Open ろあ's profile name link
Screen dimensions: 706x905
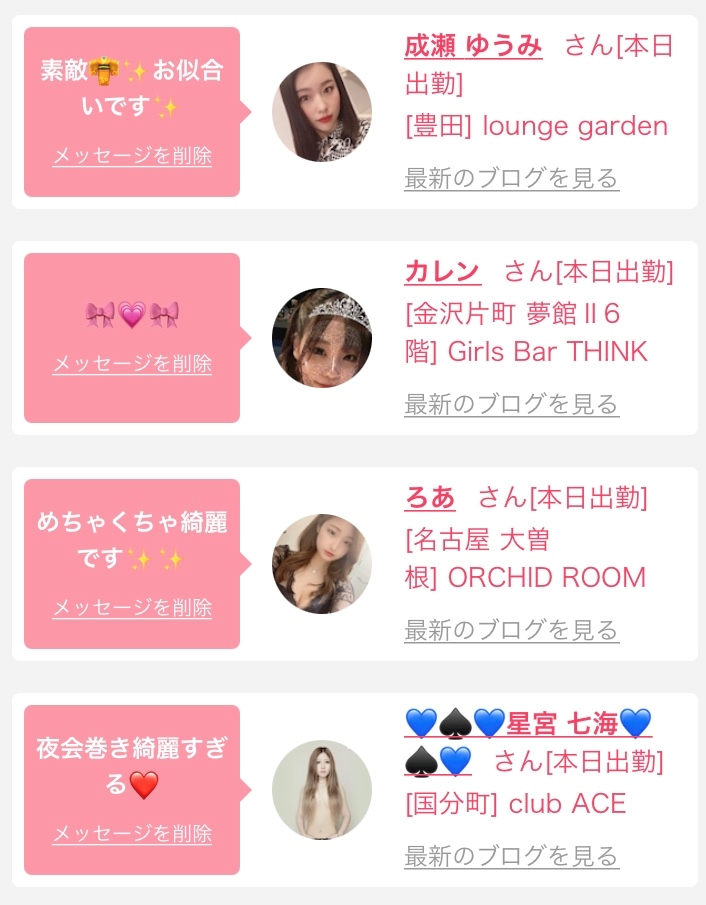(430, 497)
